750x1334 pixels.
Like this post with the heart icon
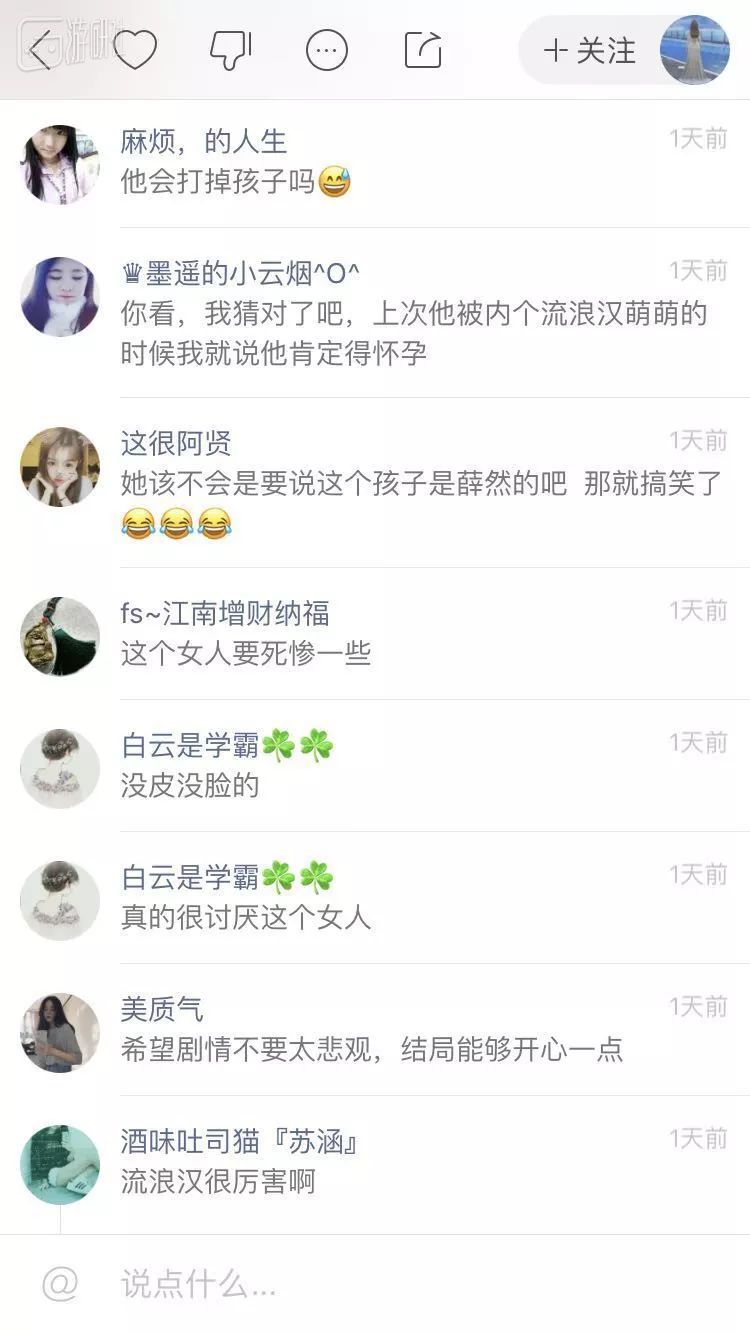point(135,50)
